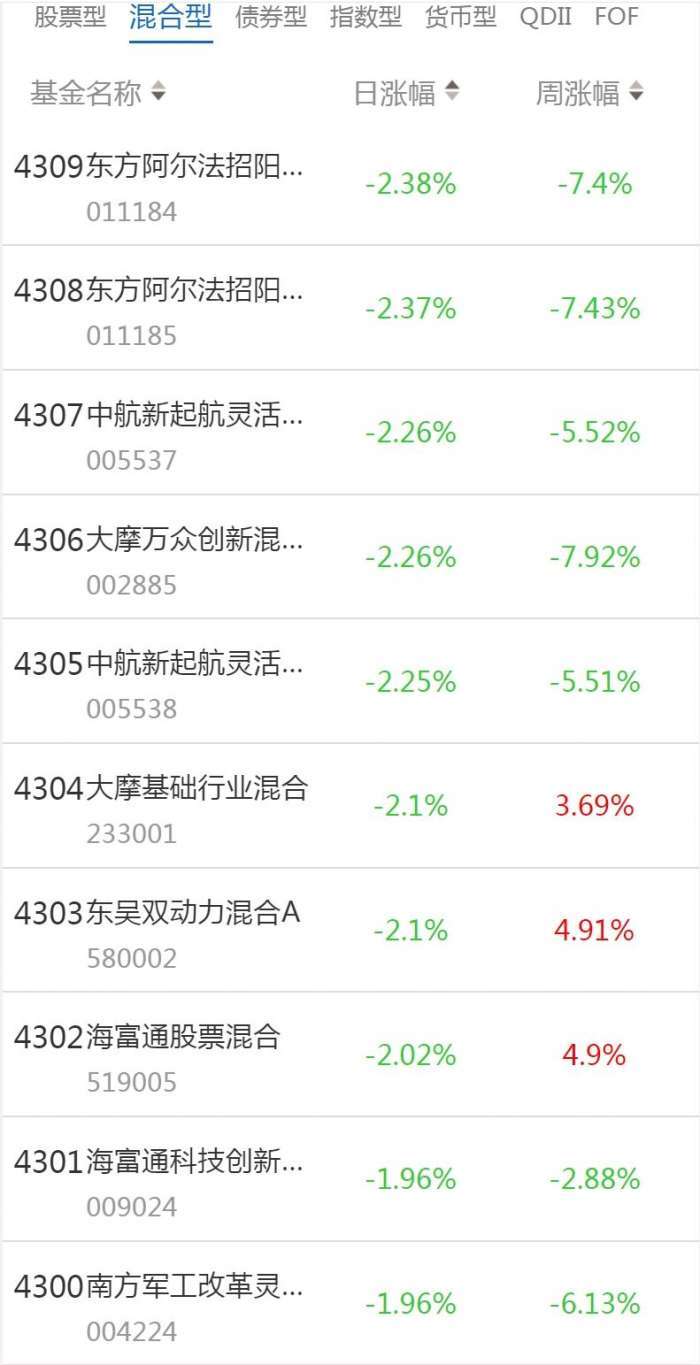
Task: Switch to the 指数型 tab
Action: [x=365, y=18]
